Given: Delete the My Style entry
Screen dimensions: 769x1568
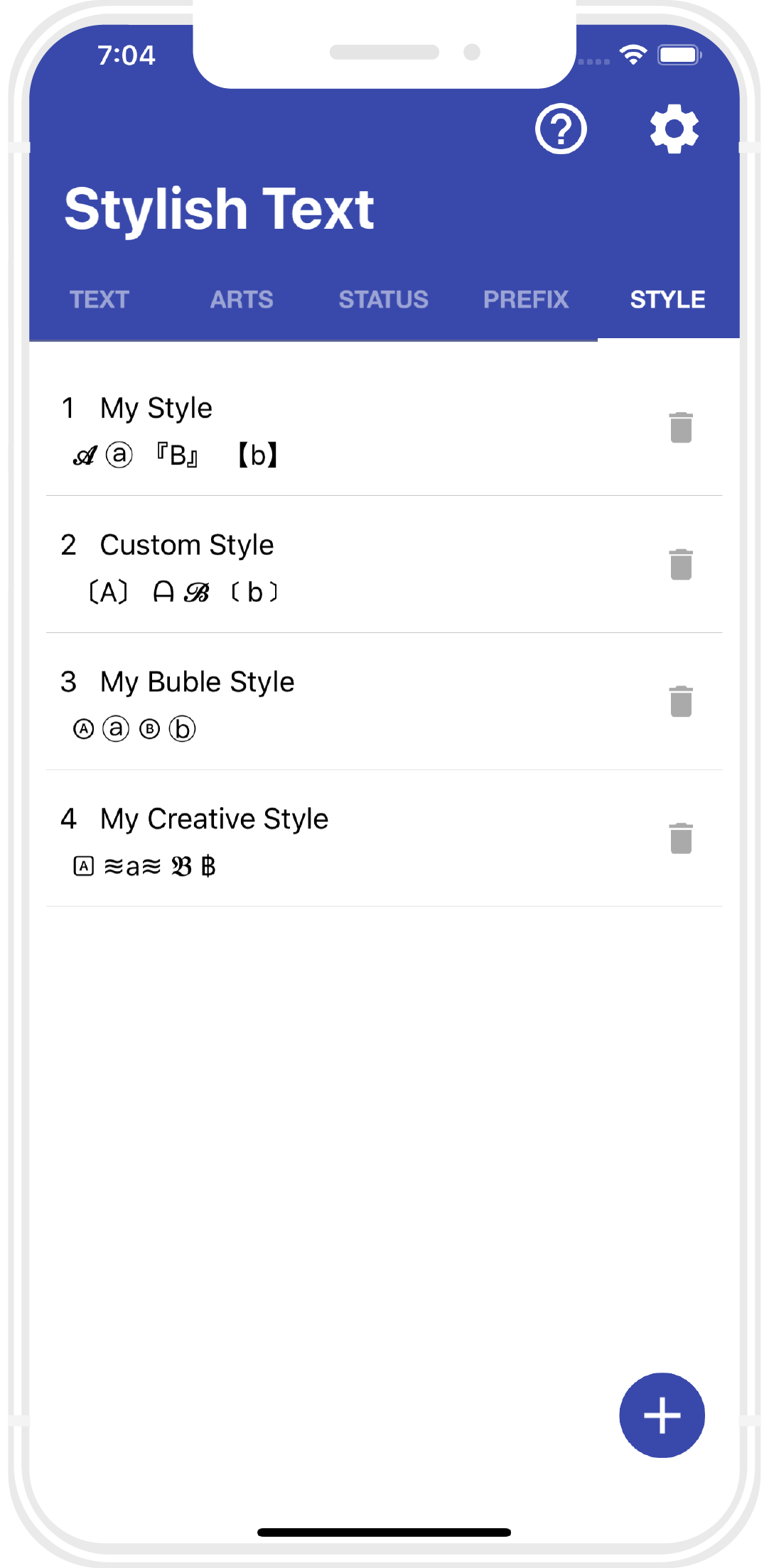Looking at the screenshot, I should [x=681, y=428].
